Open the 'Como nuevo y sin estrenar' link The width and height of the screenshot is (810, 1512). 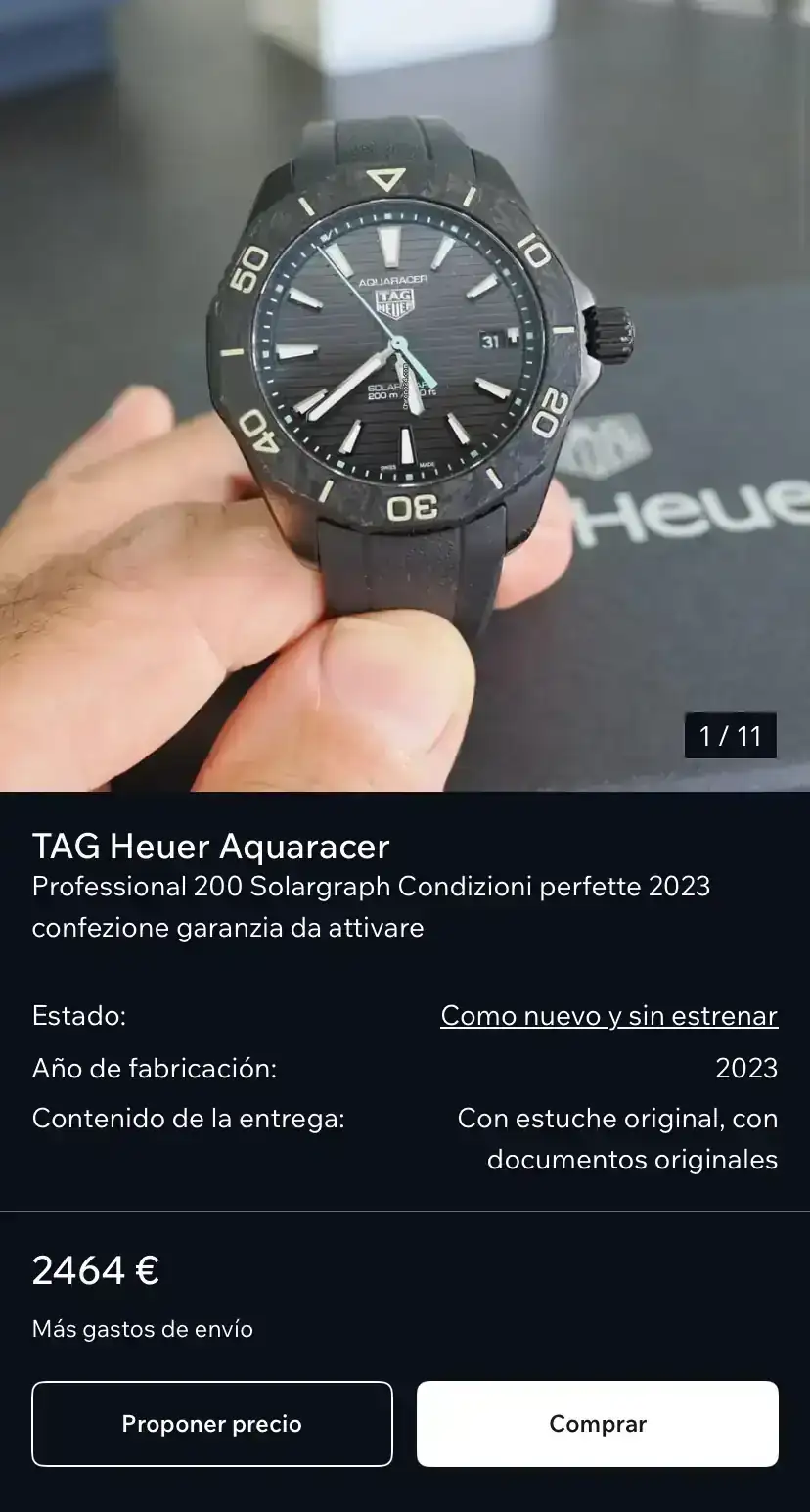608,1016
